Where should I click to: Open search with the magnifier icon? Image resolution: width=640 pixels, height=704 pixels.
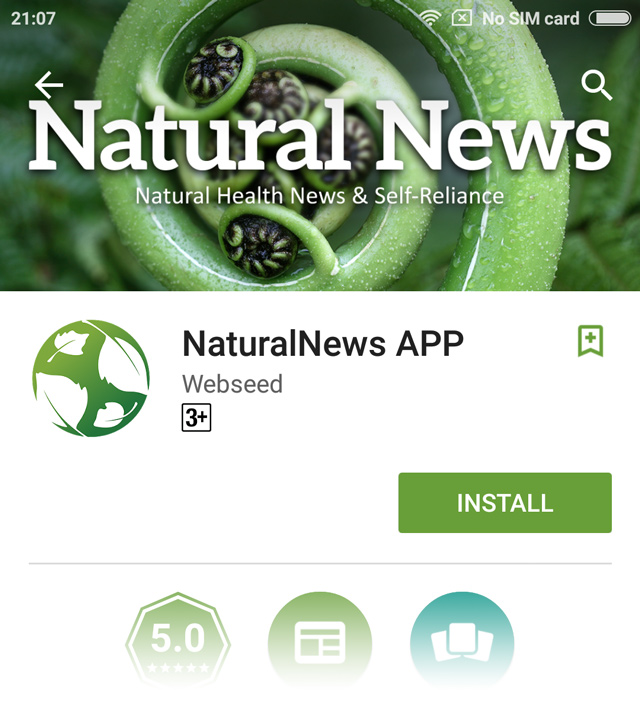pos(596,86)
